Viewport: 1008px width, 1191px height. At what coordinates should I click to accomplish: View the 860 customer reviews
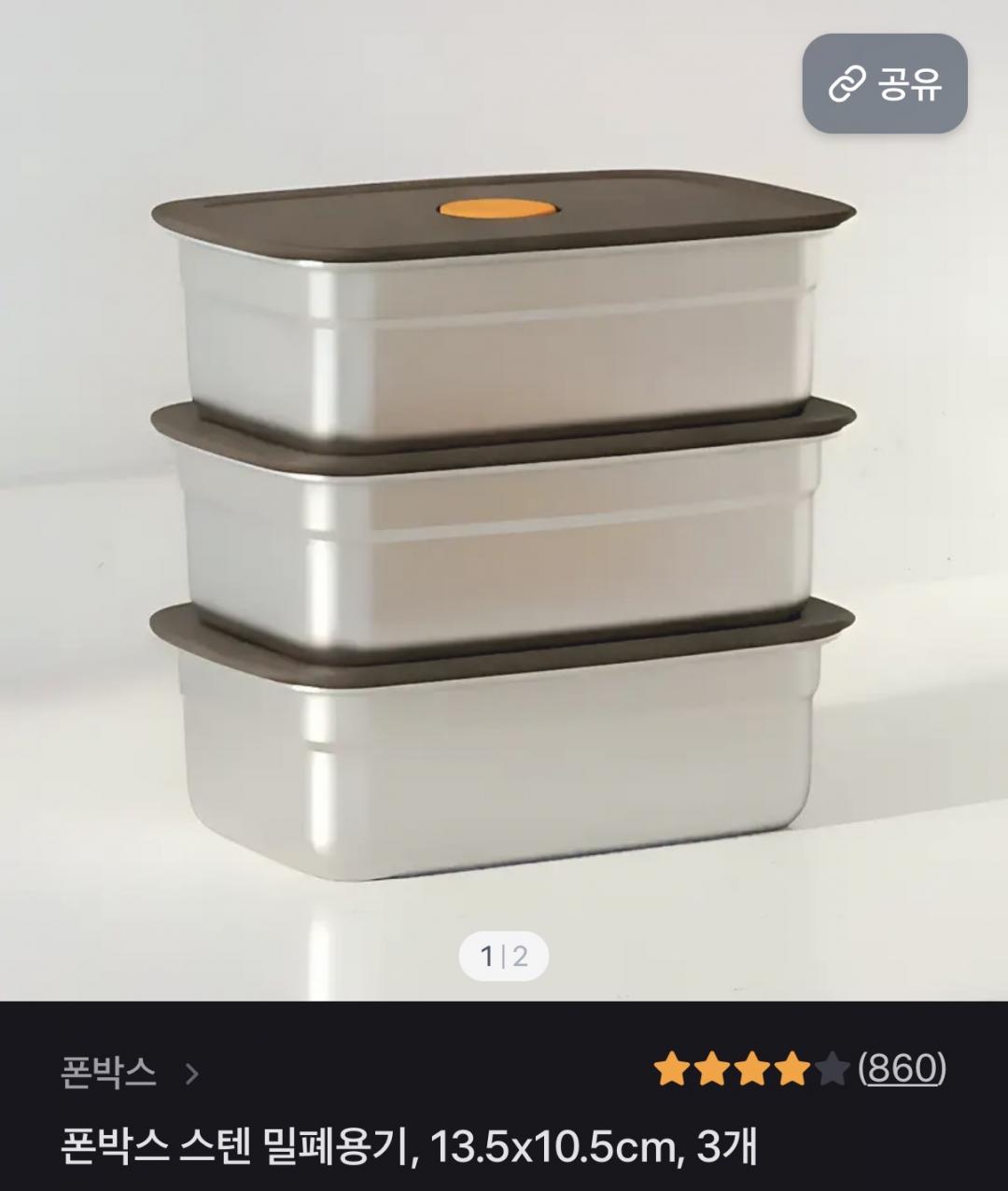901,1067
